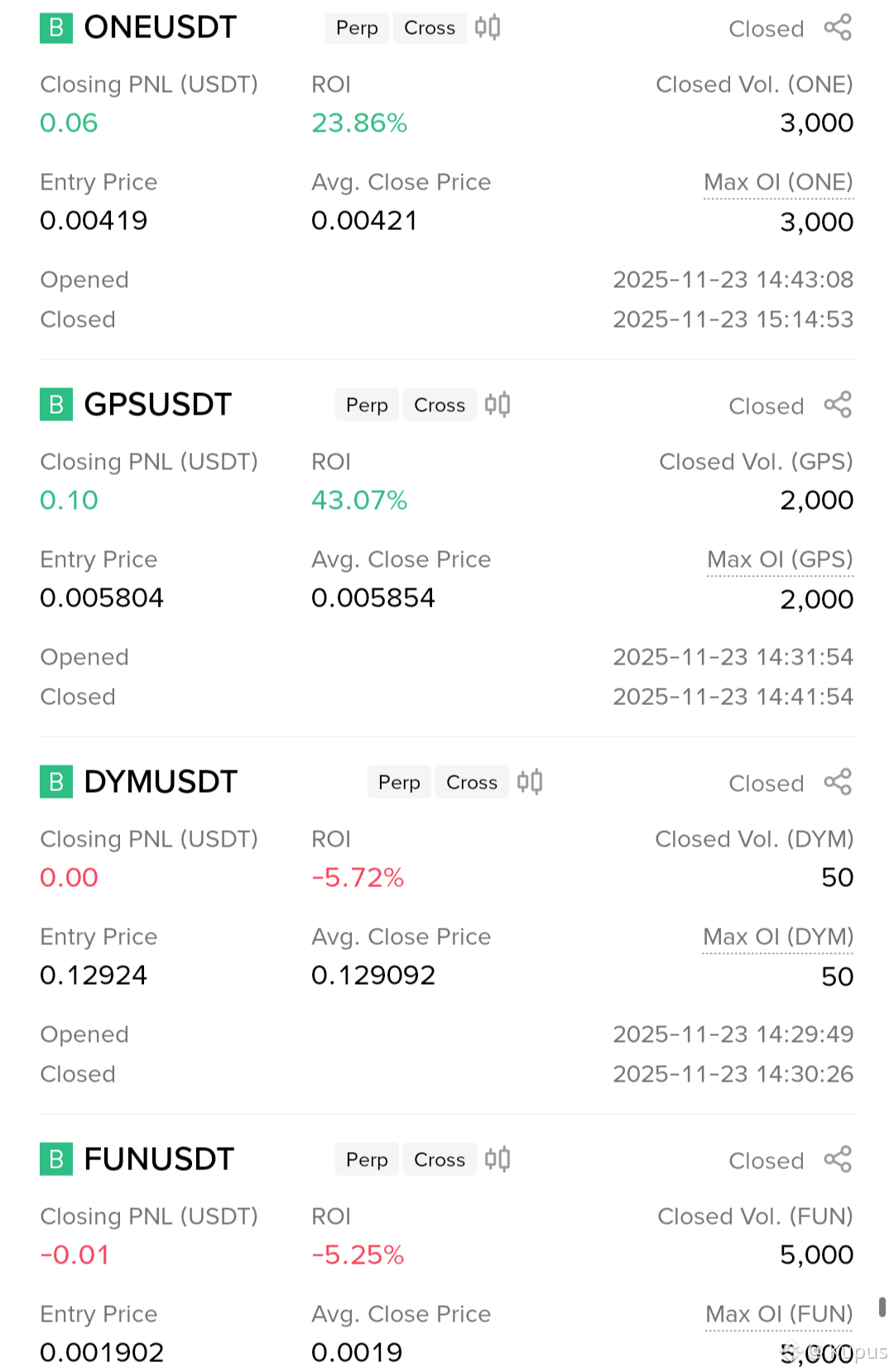
Task: Share the FUNUSDT closed position
Action: coord(838,1159)
